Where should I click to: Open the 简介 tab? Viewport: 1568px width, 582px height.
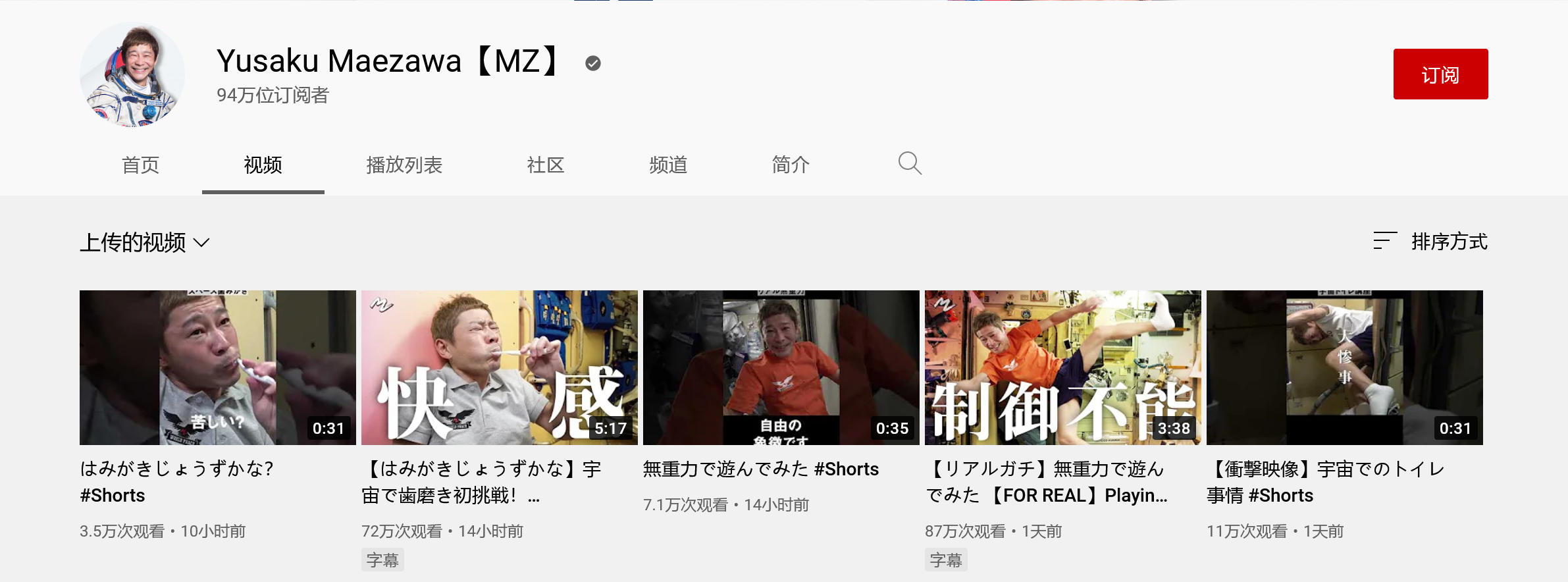[x=790, y=165]
